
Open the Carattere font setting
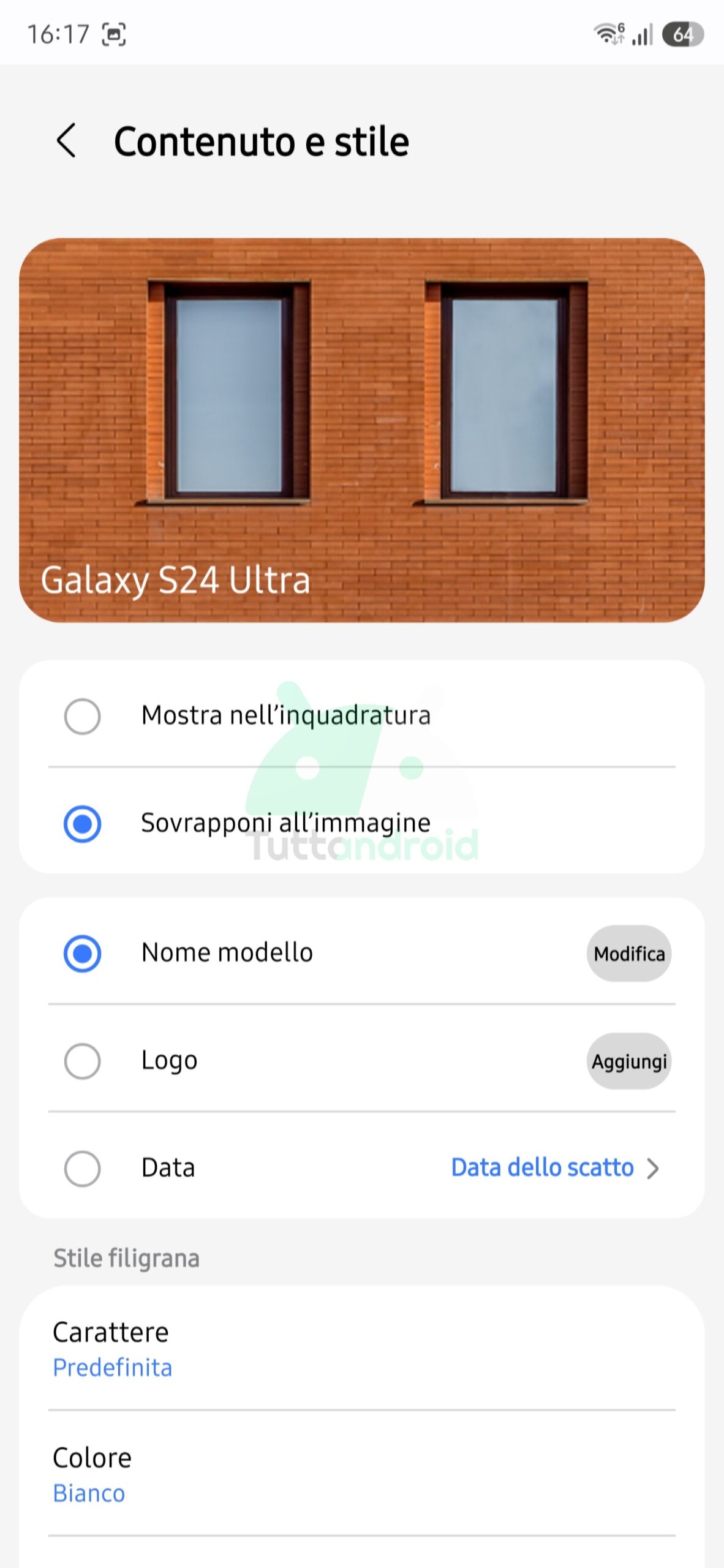(361, 1348)
